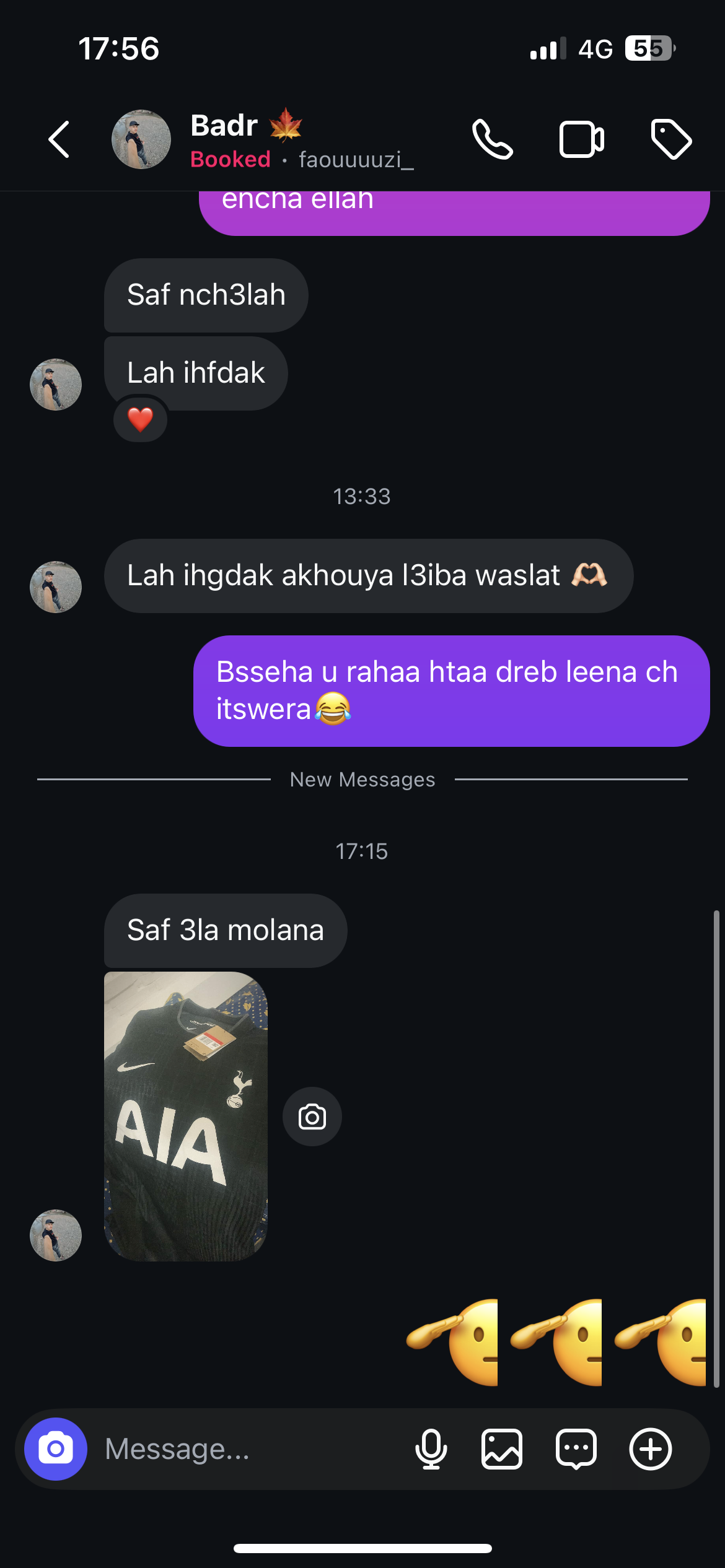Image resolution: width=725 pixels, height=1568 pixels.
Task: Open saved replies bubble icon
Action: pos(576,1449)
